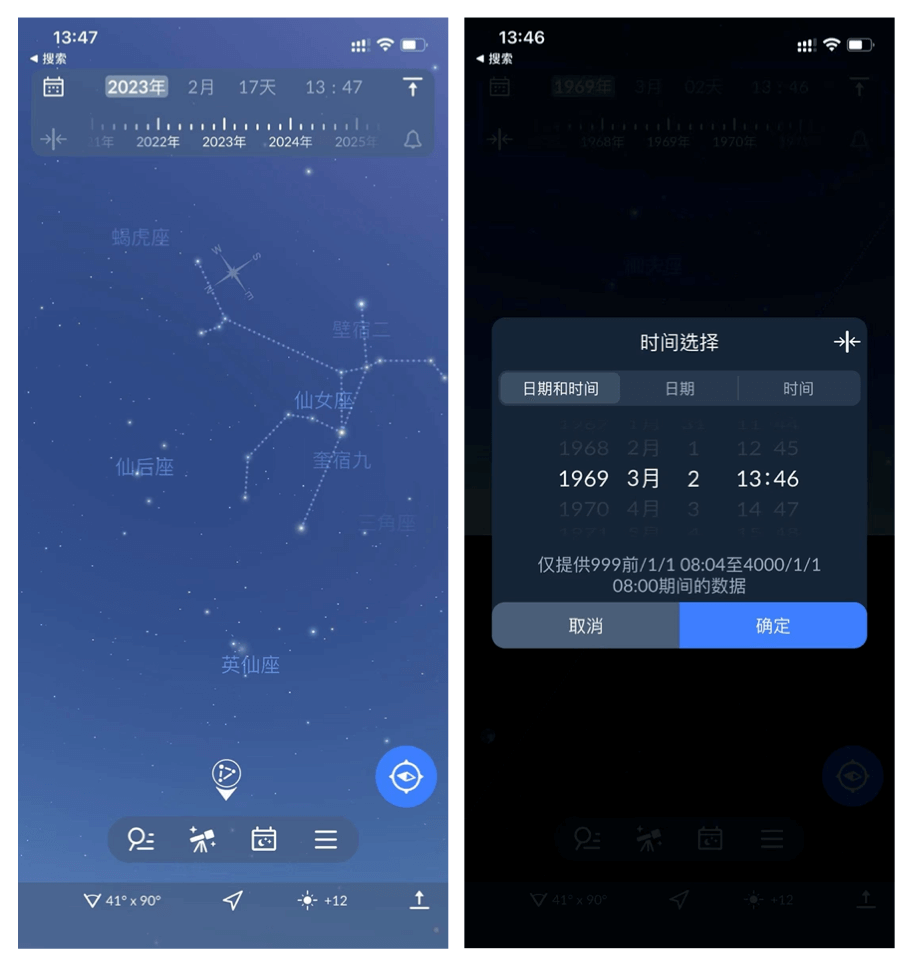Reset to current time in 时间选择 header
Viewport: 916px width, 968px height.
pos(846,342)
